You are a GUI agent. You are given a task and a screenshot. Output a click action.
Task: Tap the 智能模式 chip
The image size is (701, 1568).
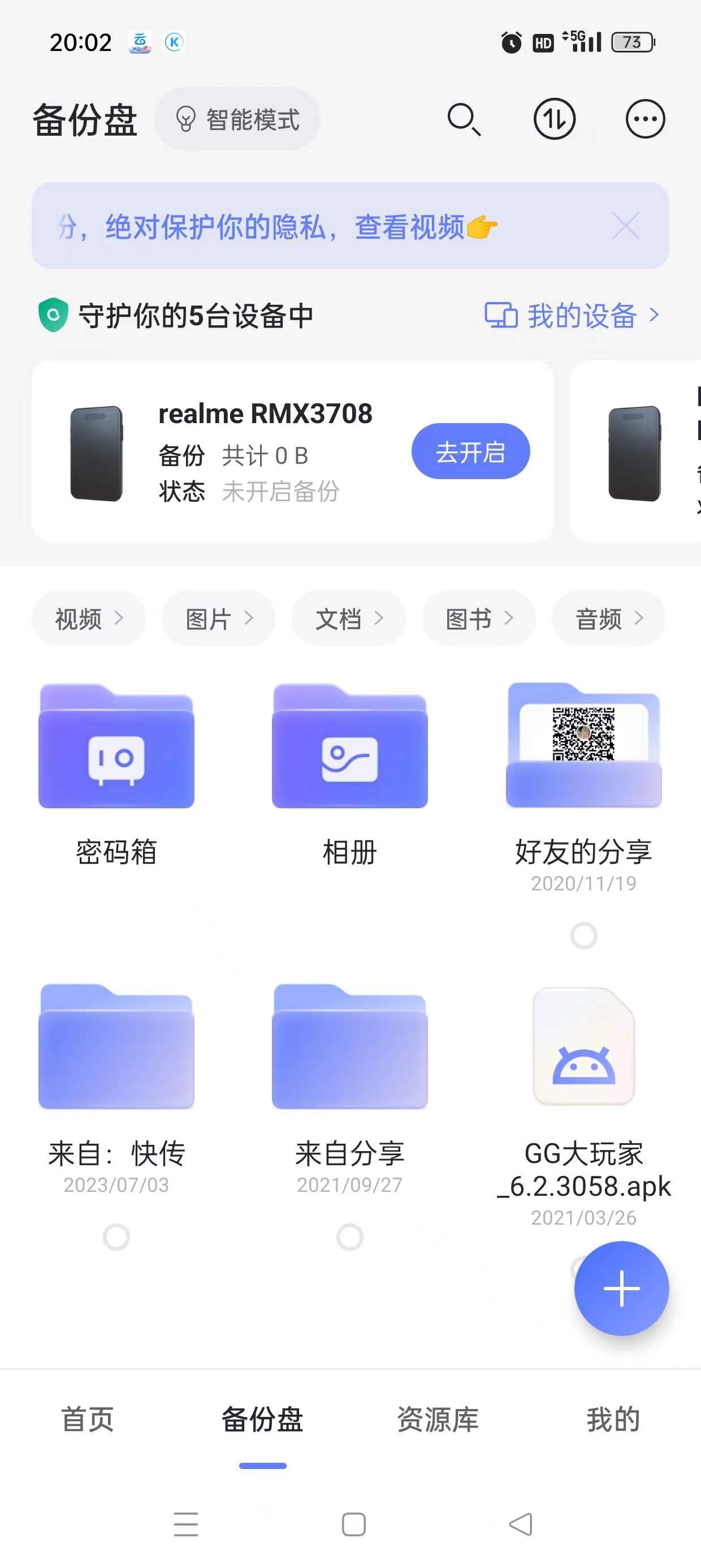pos(238,119)
